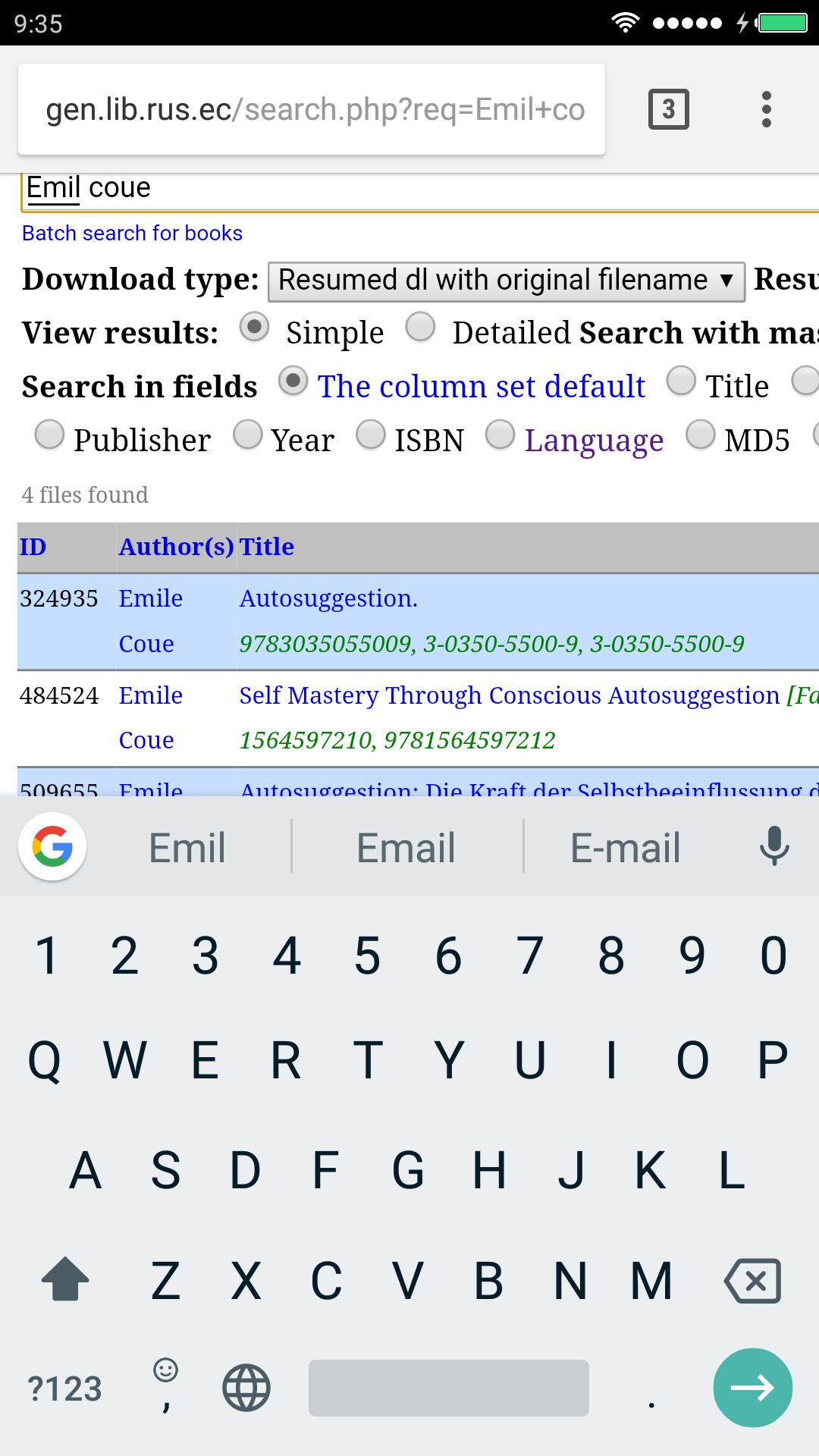Sort results by Title column header
819x1456 pixels.
pyautogui.click(x=266, y=547)
